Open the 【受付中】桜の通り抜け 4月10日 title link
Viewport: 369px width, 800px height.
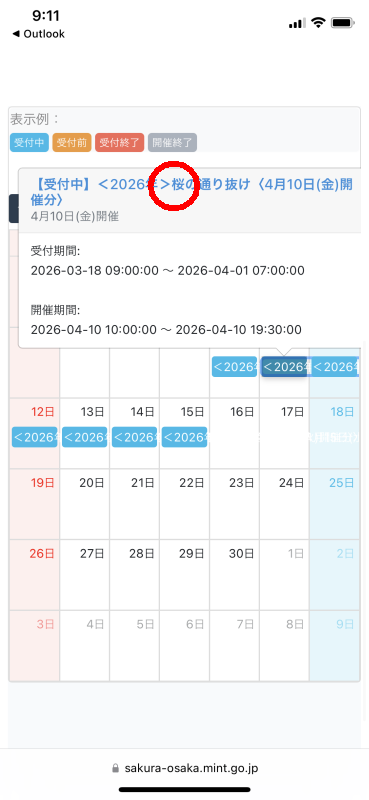tap(191, 191)
